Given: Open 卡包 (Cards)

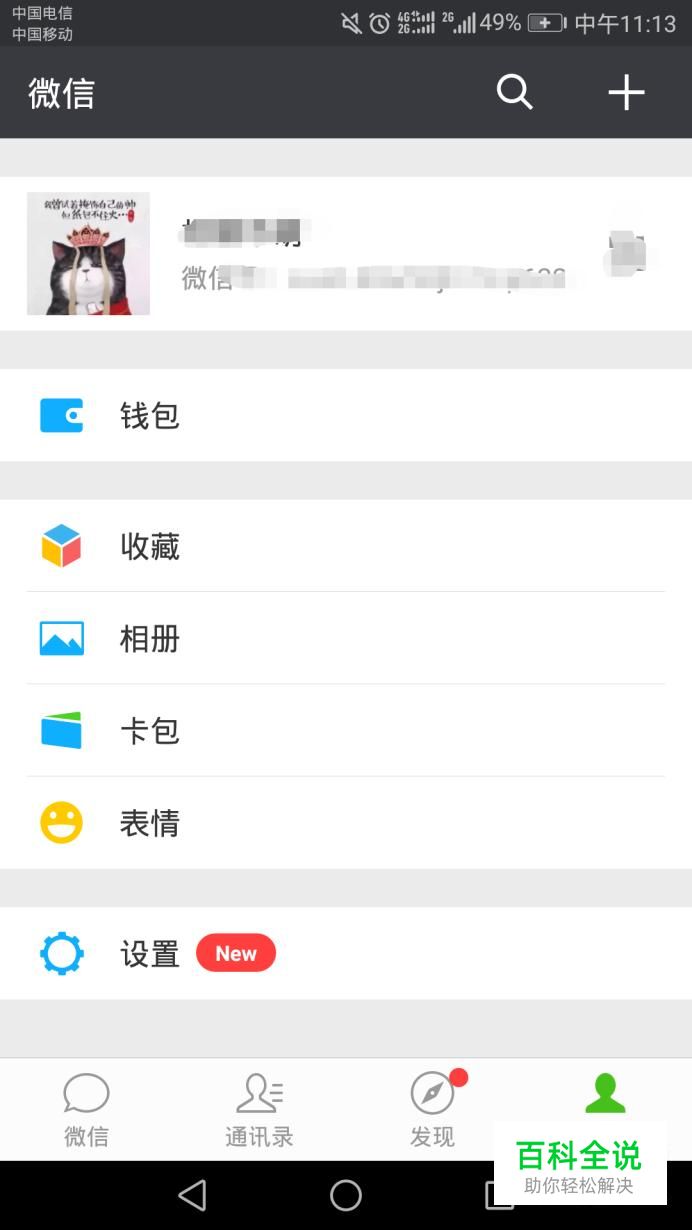Looking at the screenshot, I should coord(345,731).
